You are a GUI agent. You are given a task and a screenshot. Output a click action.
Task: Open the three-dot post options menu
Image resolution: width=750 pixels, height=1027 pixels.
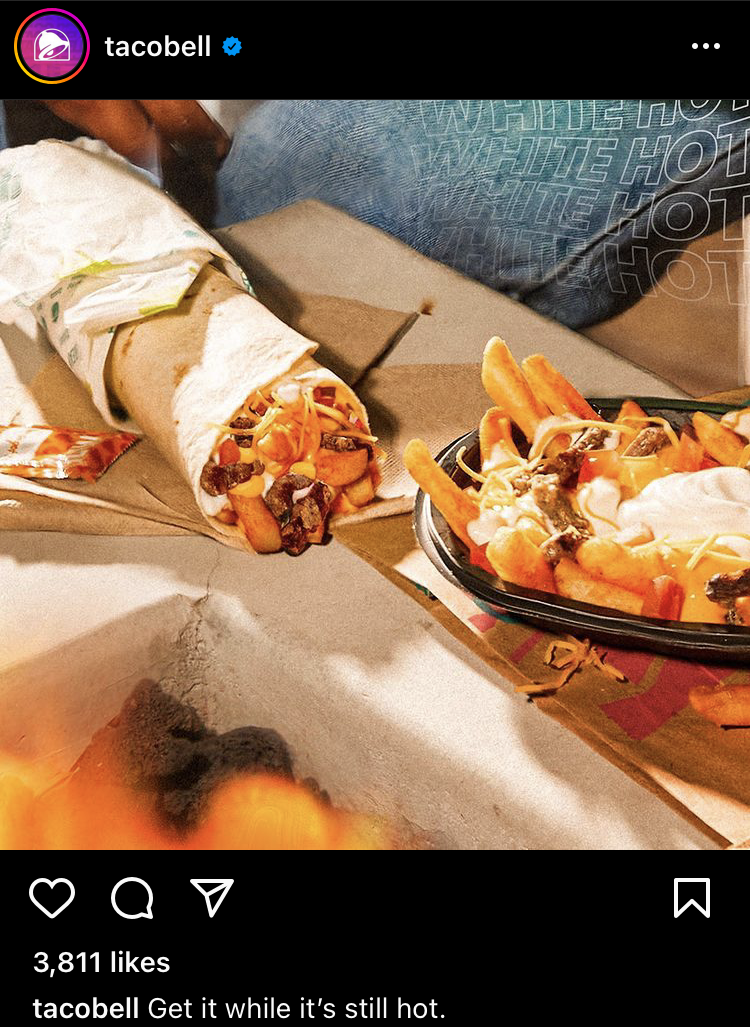coord(705,46)
